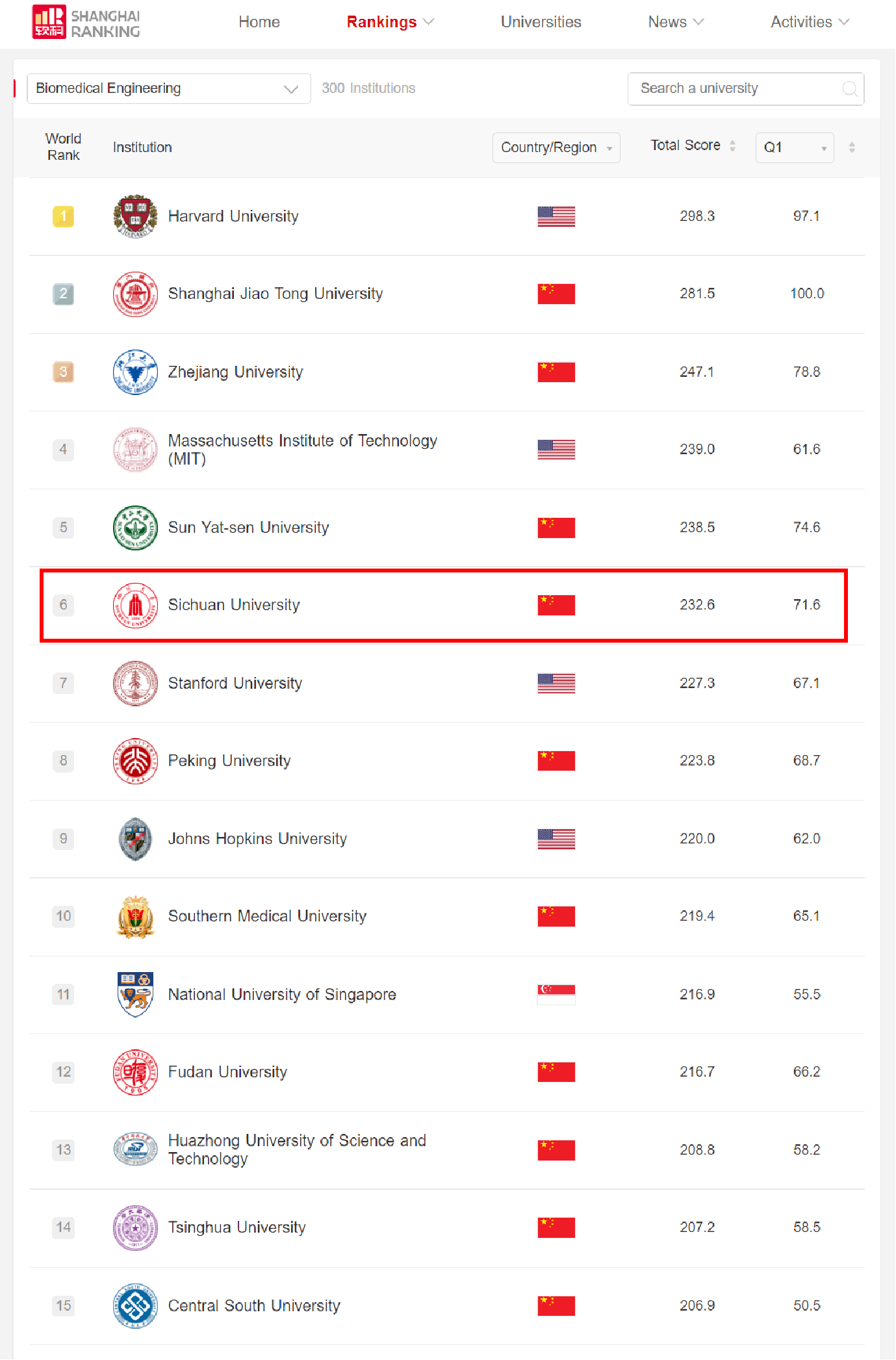Image resolution: width=896 pixels, height=1360 pixels.
Task: Sort the list by Total Score
Action: [733, 146]
